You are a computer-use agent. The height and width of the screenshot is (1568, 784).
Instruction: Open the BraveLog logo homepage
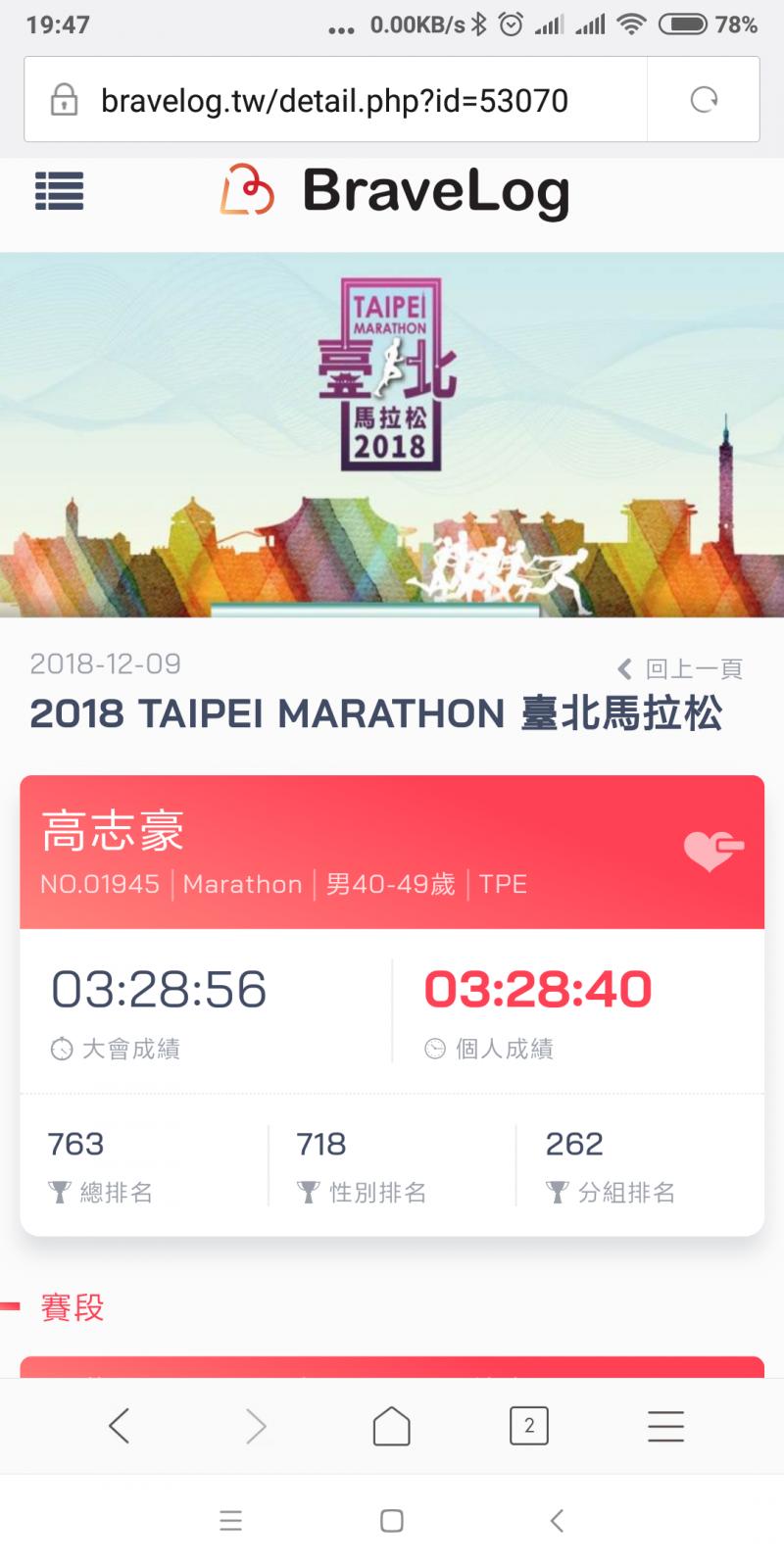(x=395, y=191)
